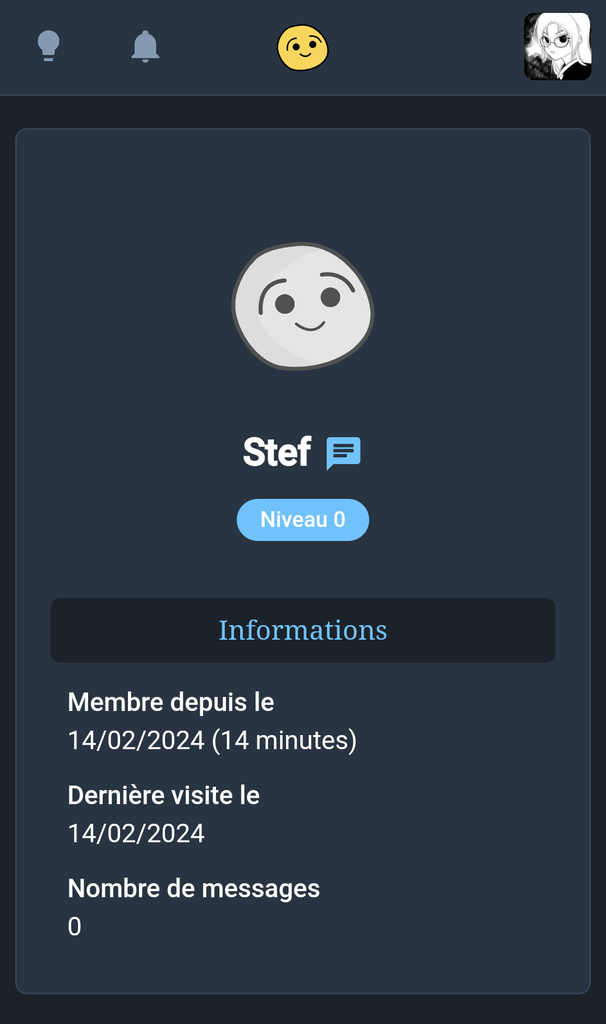The image size is (606, 1024).
Task: Tap the light bulb icon
Action: point(48,46)
